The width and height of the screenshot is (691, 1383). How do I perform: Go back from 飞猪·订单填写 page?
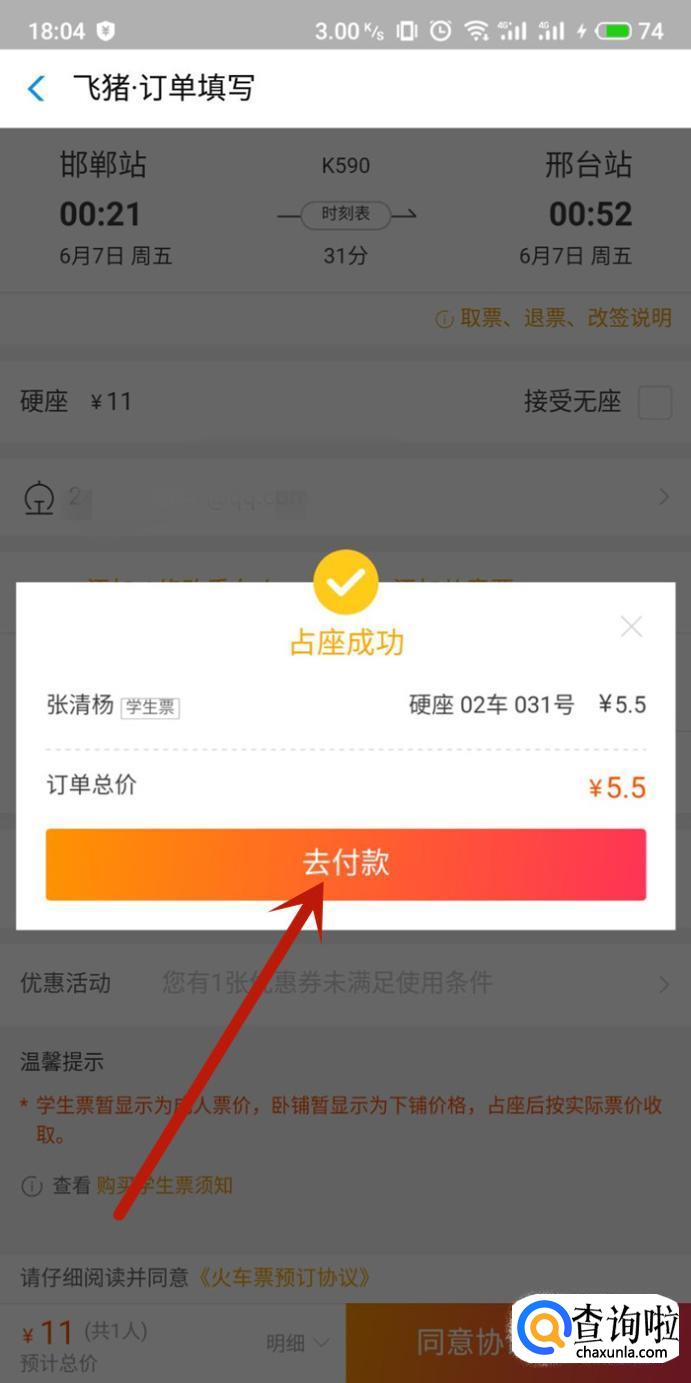tap(36, 88)
